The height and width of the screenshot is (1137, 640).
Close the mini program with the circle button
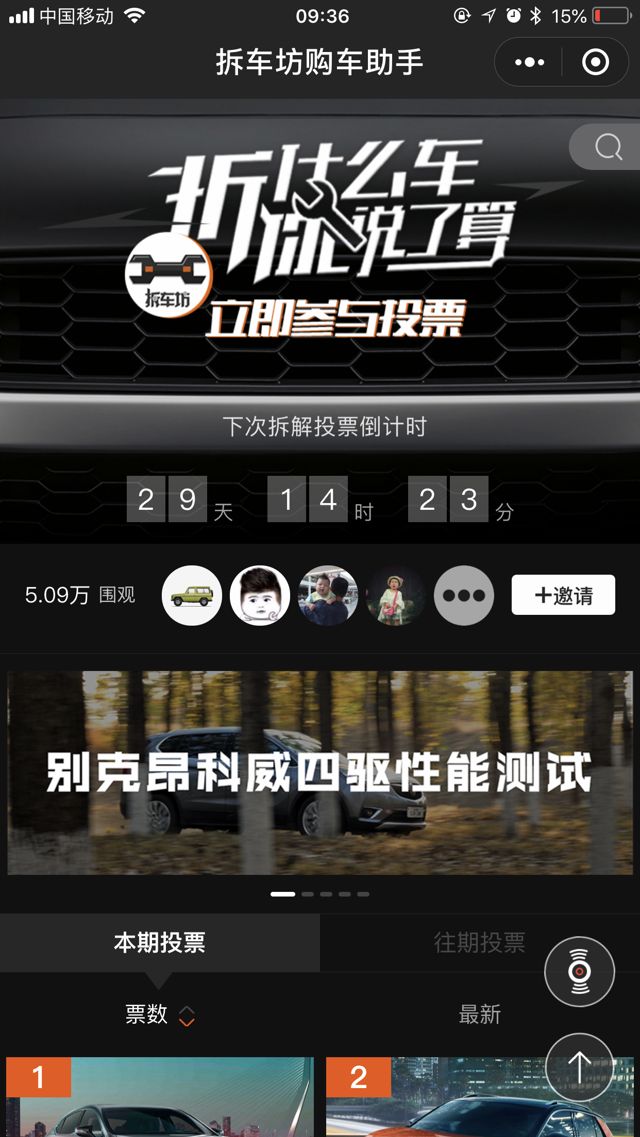[x=595, y=62]
